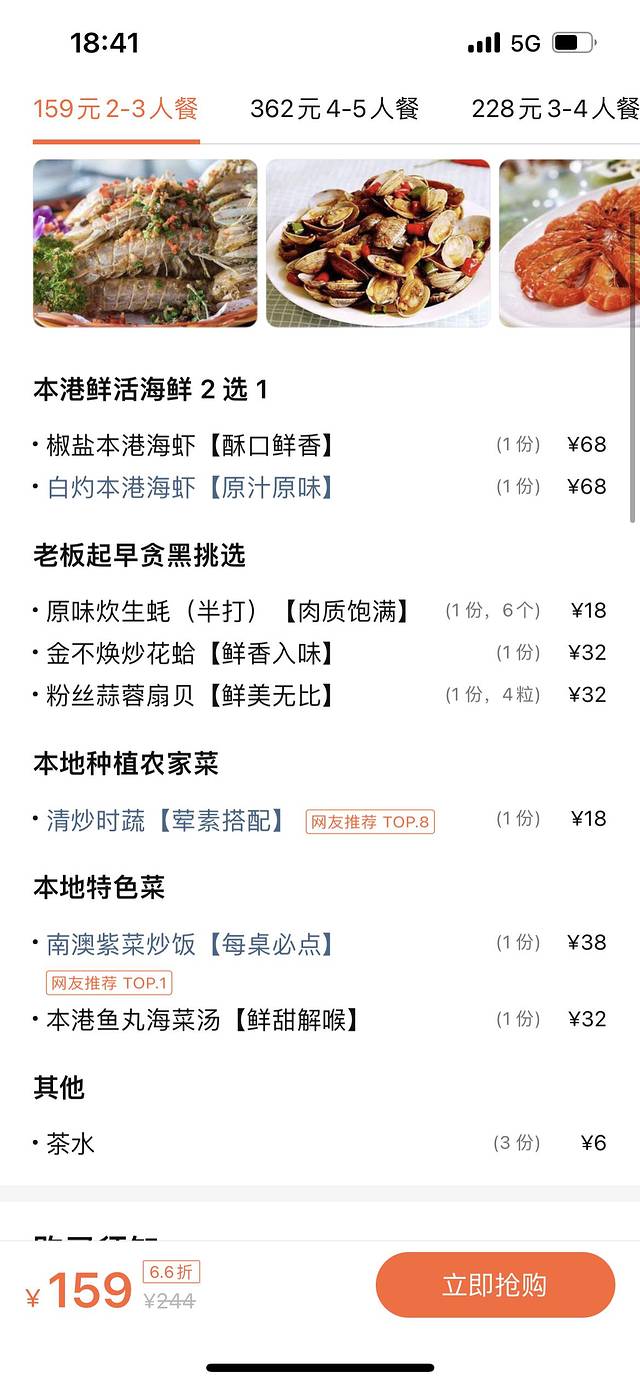Switch to the 228元 3-4人餐 tab
Screen dimensions: 640x1385
click(555, 109)
